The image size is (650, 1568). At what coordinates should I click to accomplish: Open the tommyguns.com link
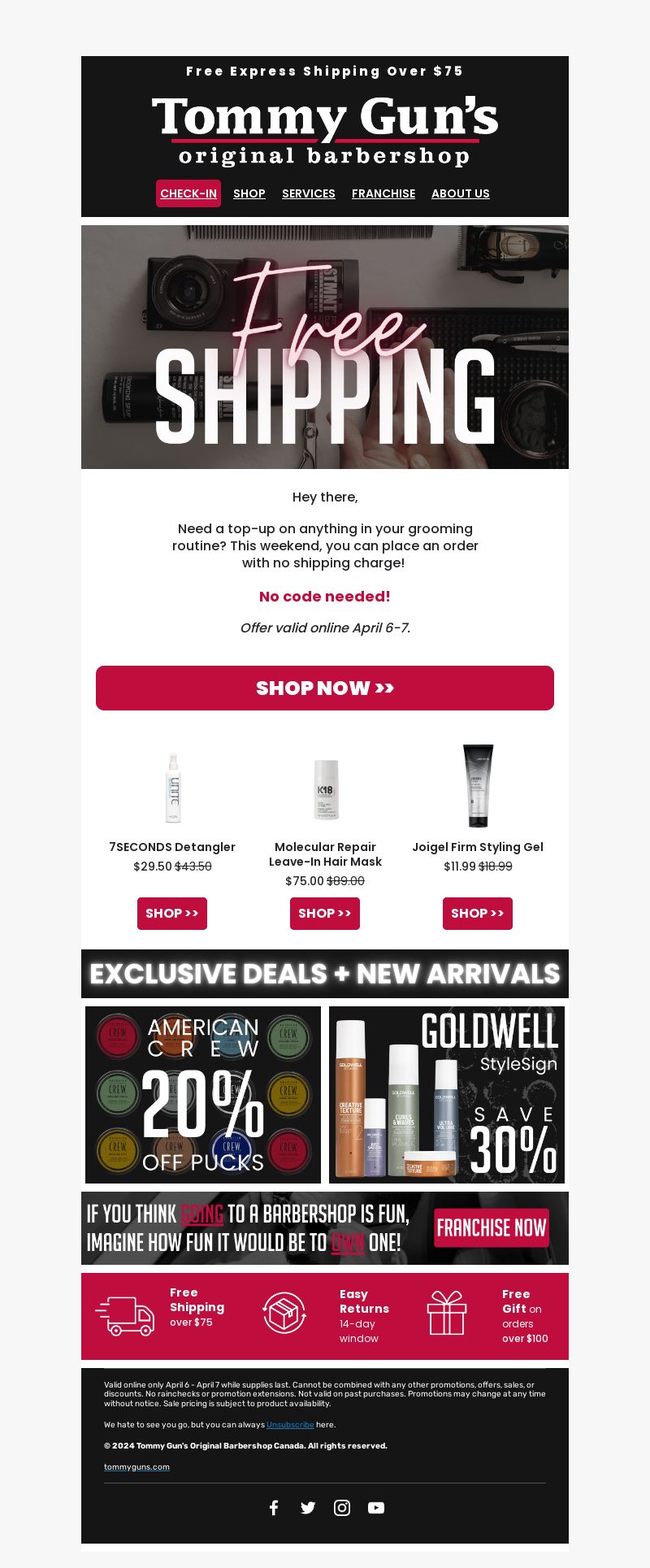point(136,1466)
